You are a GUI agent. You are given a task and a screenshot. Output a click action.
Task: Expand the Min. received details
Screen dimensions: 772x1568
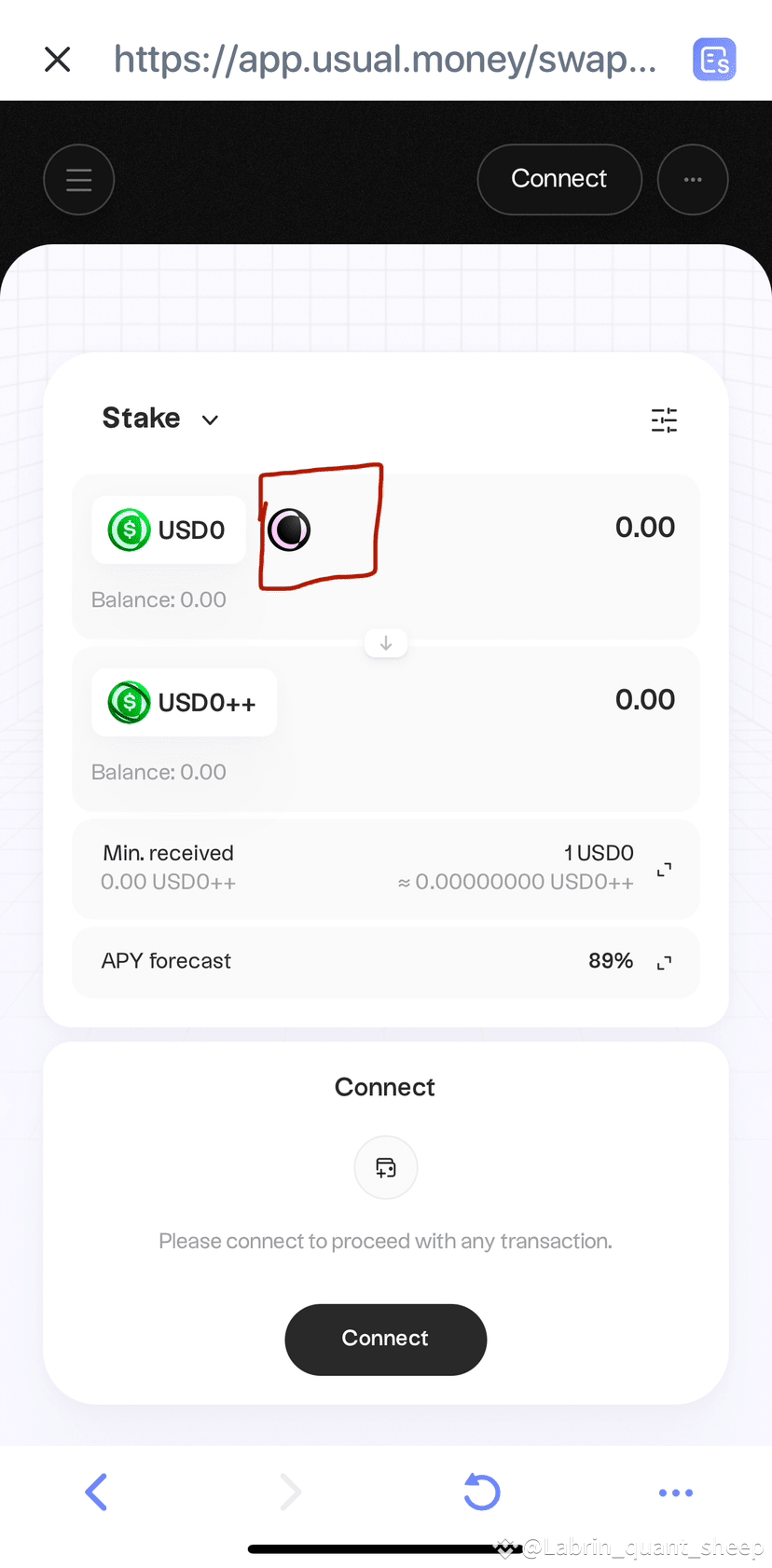(664, 870)
